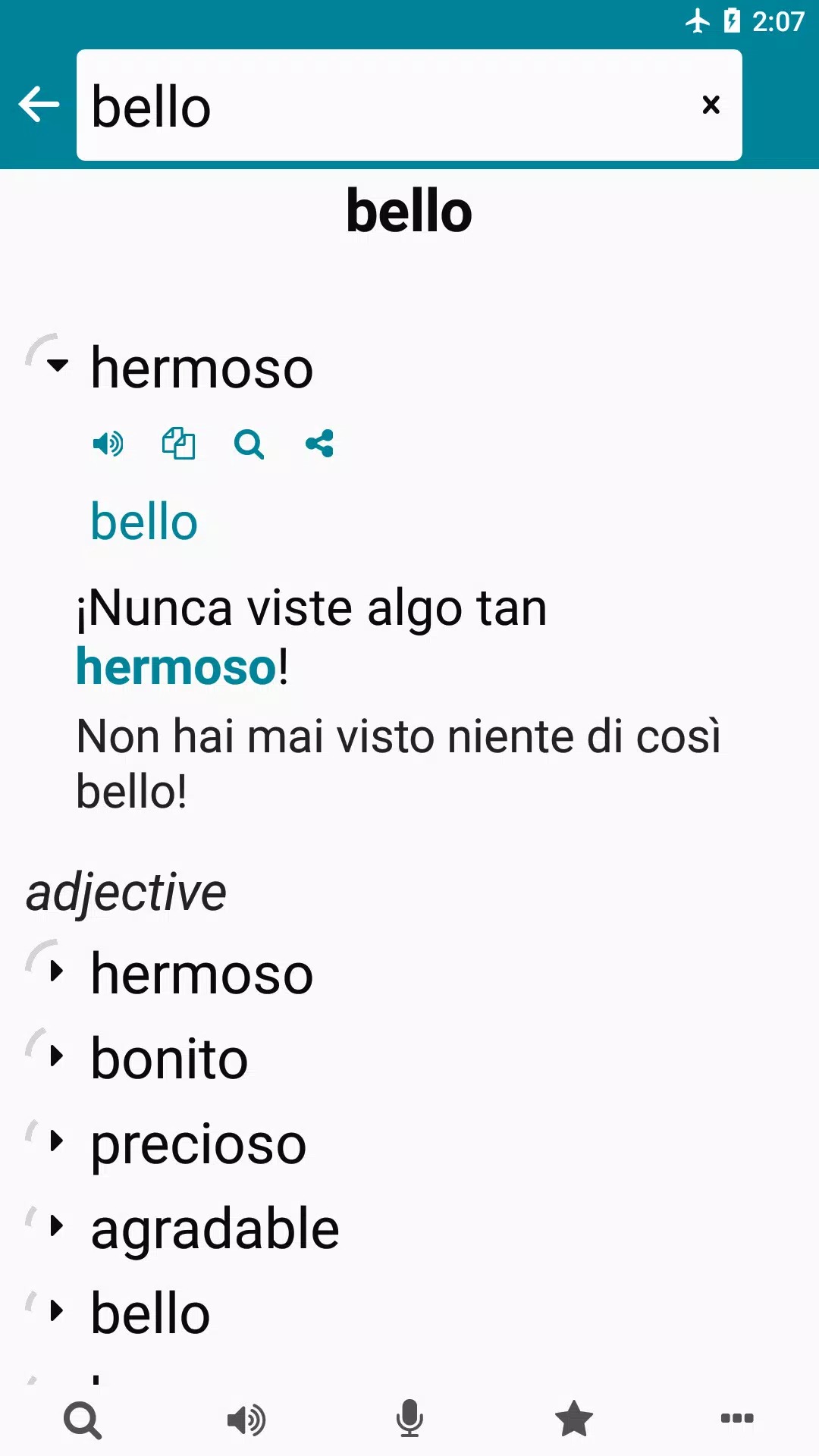Expand the bello translation in adjective list
Image resolution: width=819 pixels, height=1456 pixels.
[x=57, y=1310]
